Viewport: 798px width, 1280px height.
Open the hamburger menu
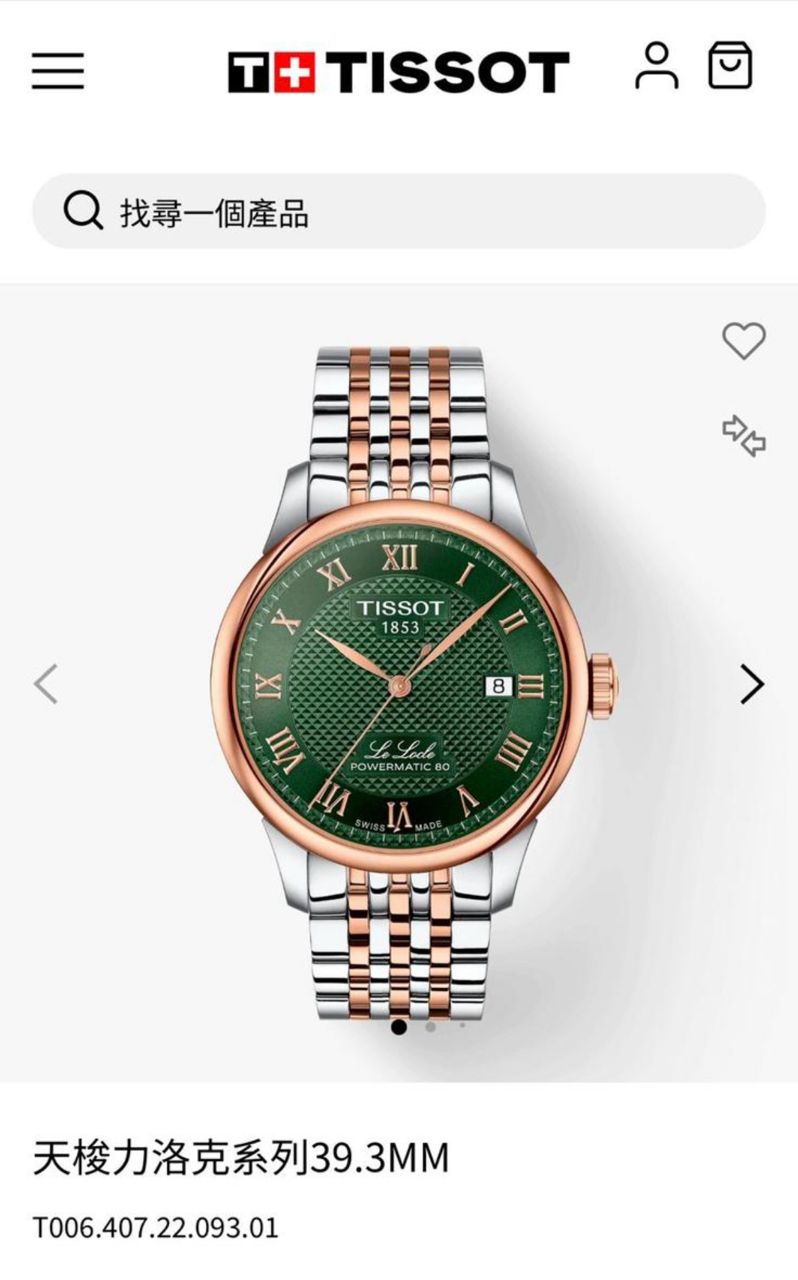(x=58, y=71)
